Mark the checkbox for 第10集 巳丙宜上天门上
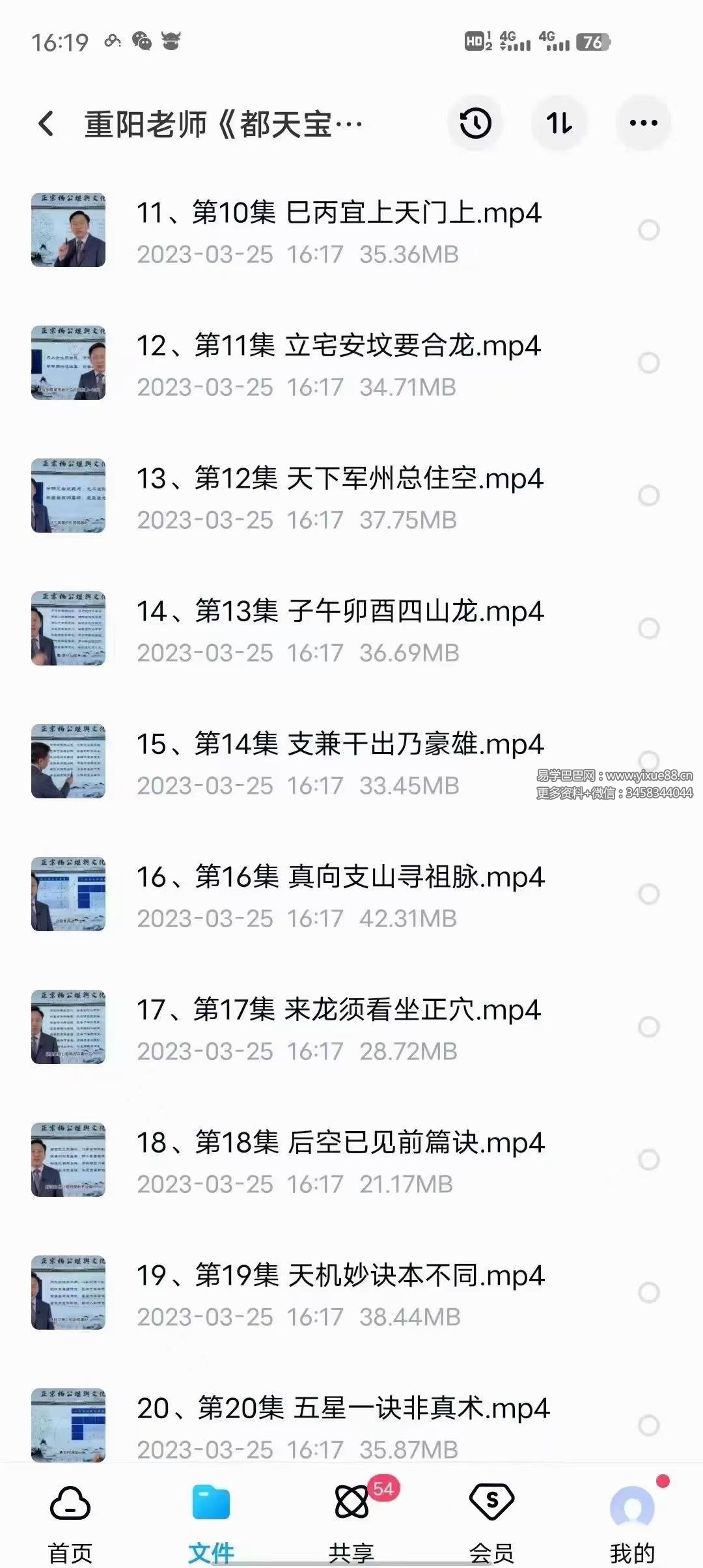 [x=648, y=230]
